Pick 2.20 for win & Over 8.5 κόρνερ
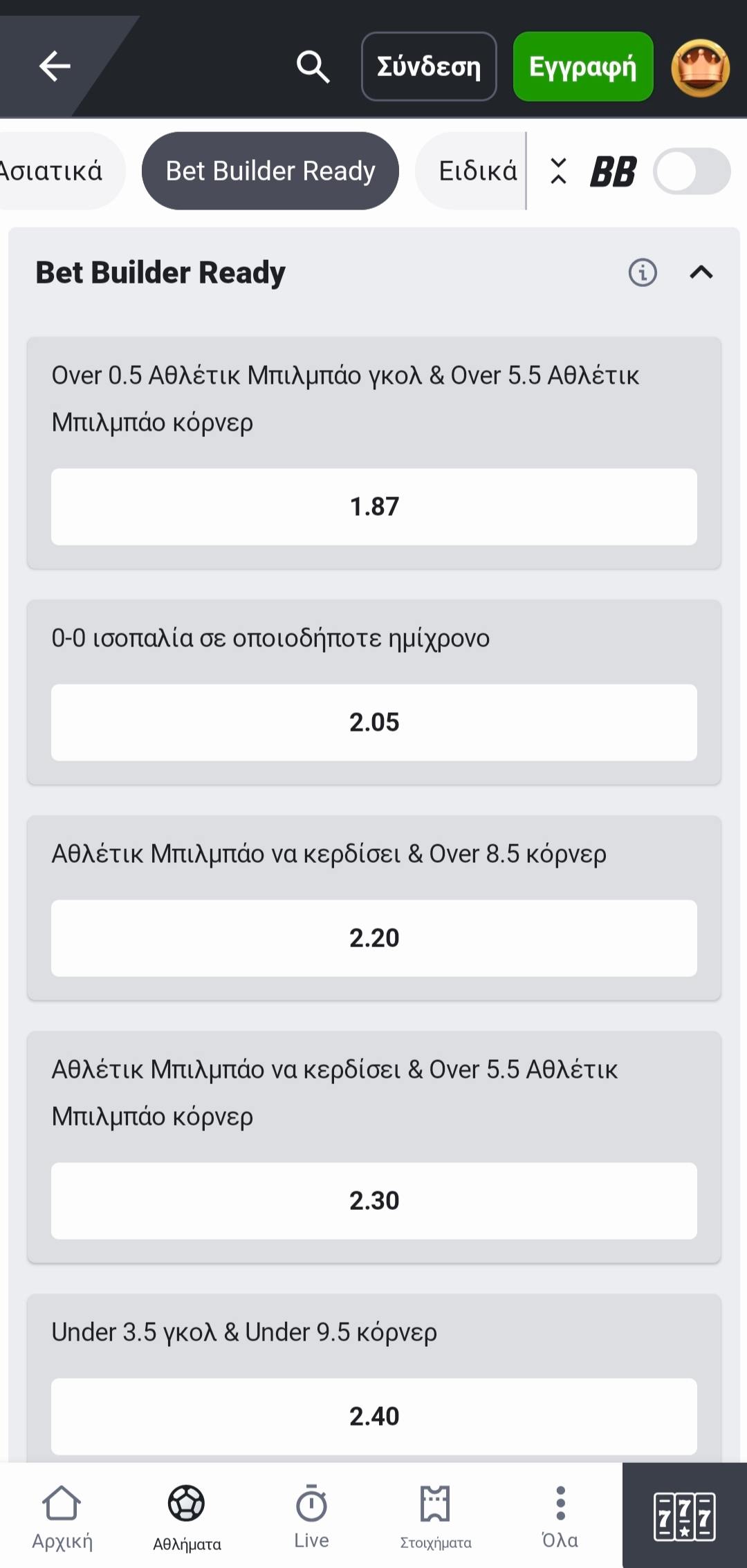This screenshot has width=747, height=1568. [373, 938]
